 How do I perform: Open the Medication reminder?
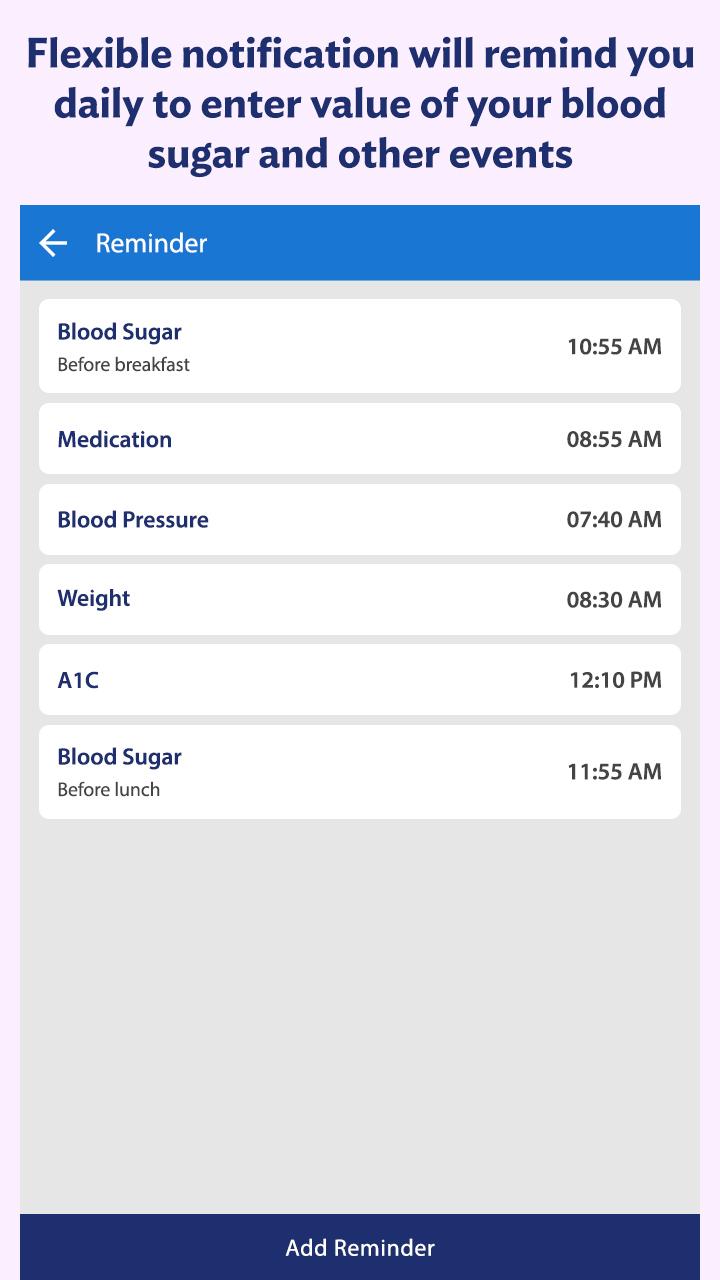[360, 438]
